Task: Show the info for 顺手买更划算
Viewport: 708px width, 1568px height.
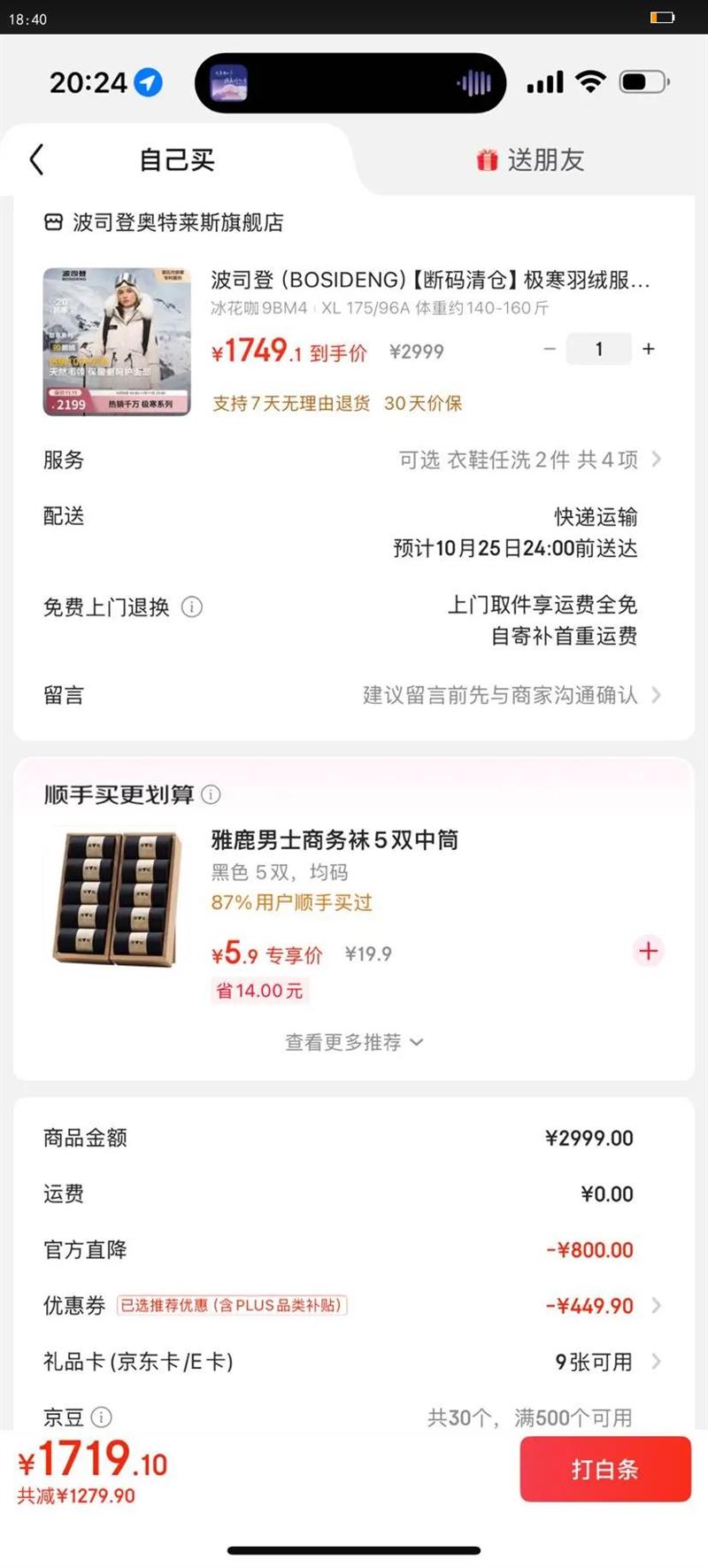Action: pos(211,794)
